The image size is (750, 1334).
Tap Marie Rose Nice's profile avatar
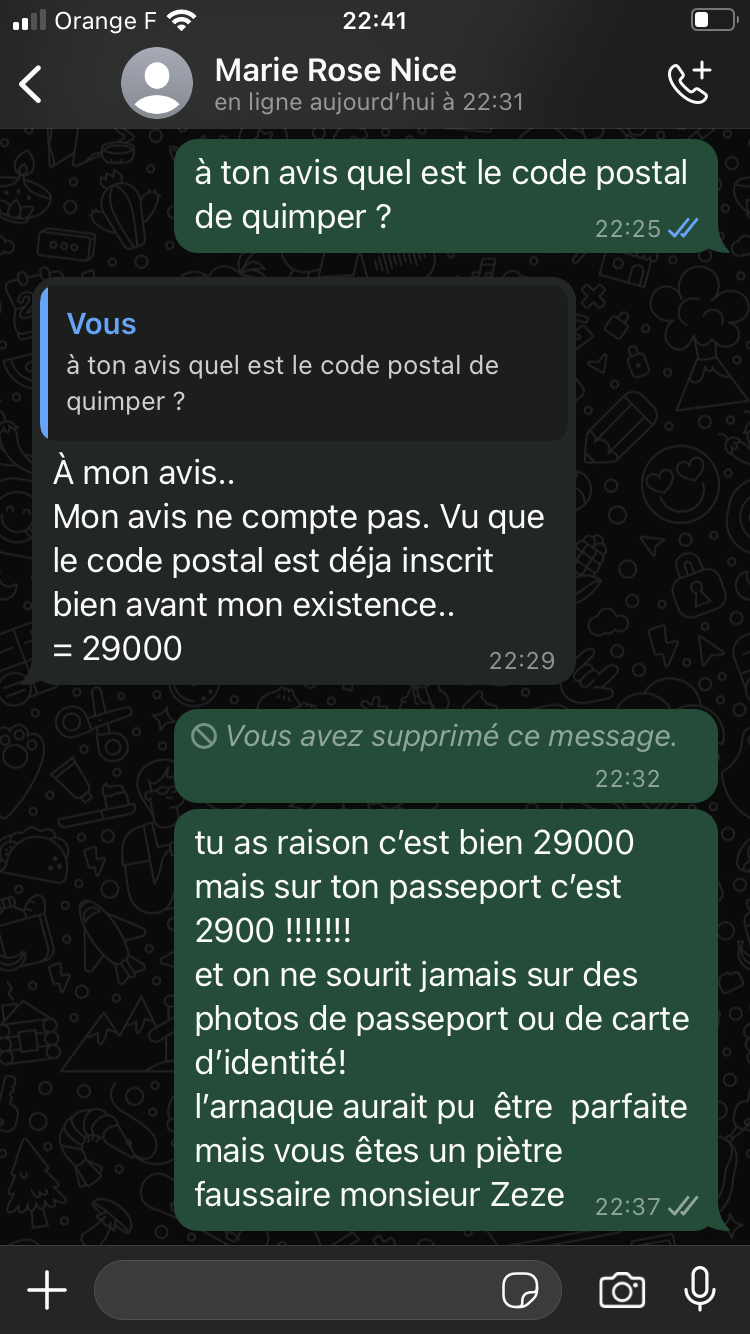(x=157, y=84)
